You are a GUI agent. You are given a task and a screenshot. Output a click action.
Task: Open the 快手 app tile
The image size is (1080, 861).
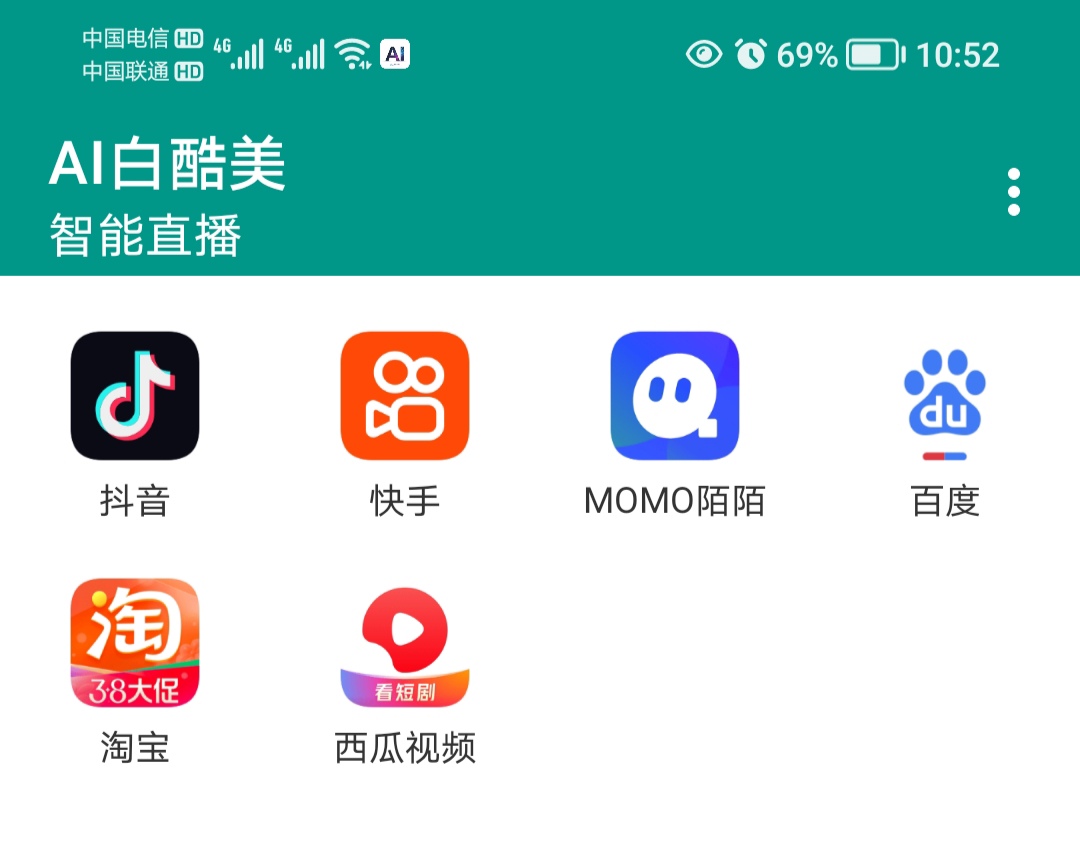click(x=405, y=396)
